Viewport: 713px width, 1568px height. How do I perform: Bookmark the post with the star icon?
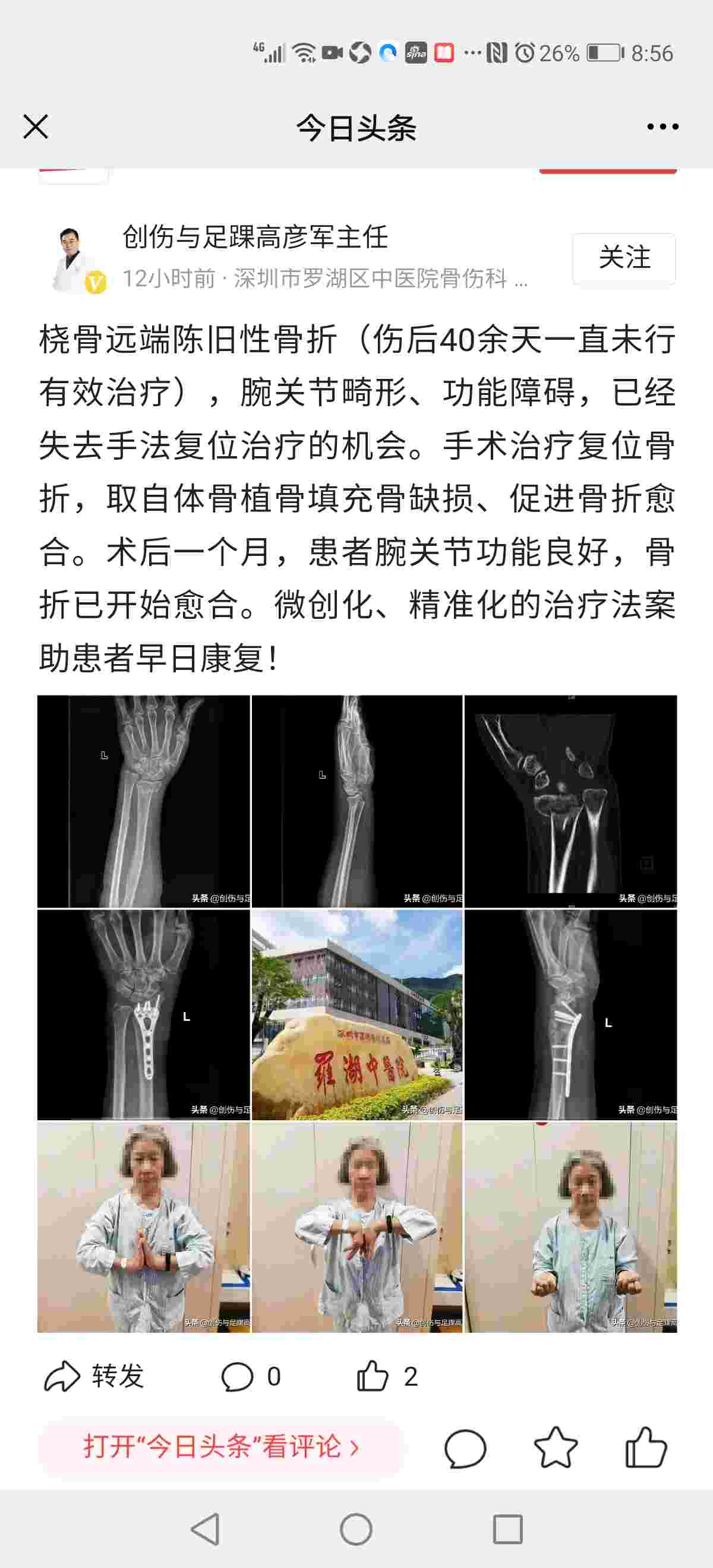(556, 1447)
